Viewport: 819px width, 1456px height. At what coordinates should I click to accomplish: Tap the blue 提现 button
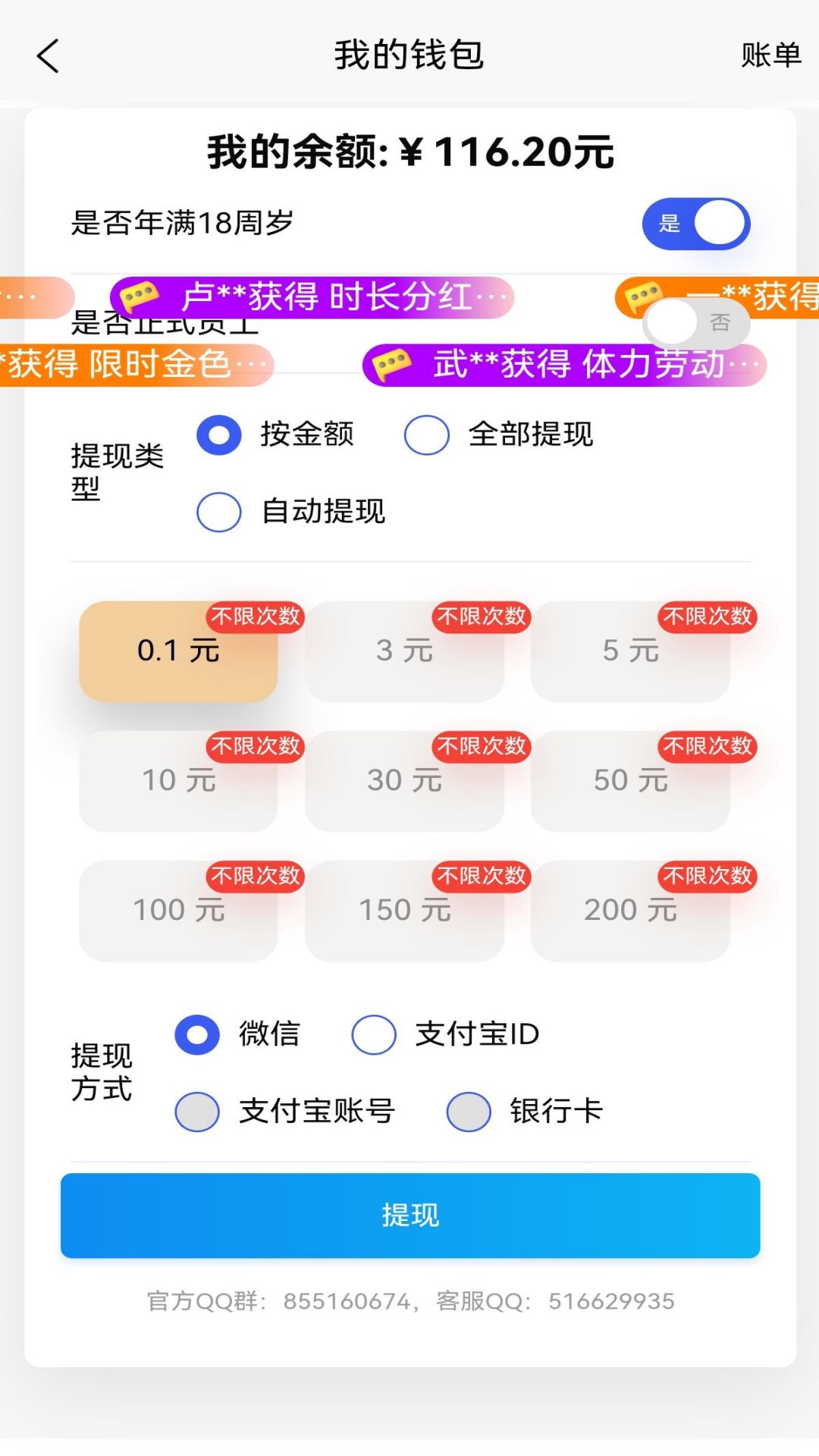pyautogui.click(x=410, y=1216)
